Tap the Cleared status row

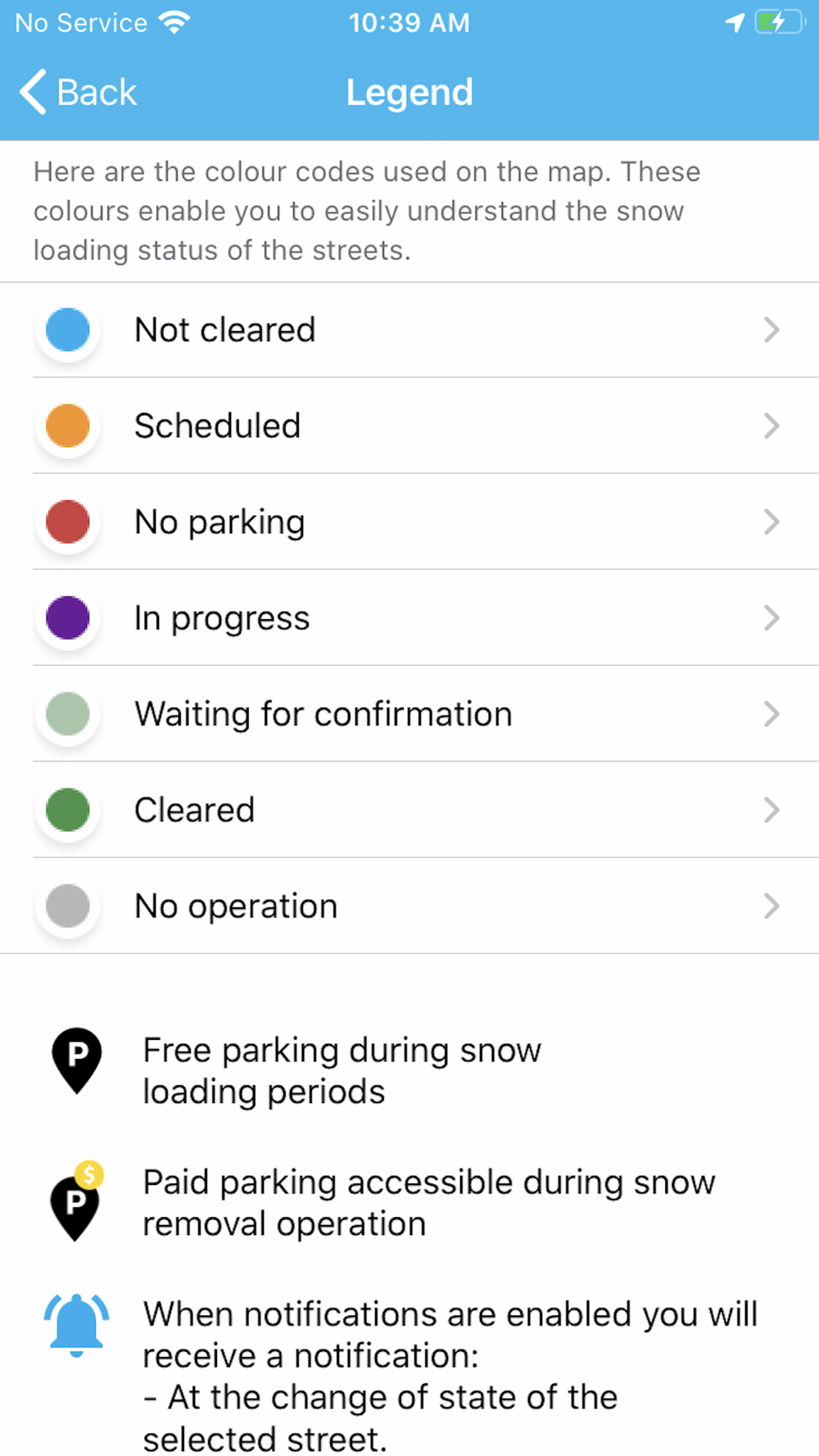(409, 810)
